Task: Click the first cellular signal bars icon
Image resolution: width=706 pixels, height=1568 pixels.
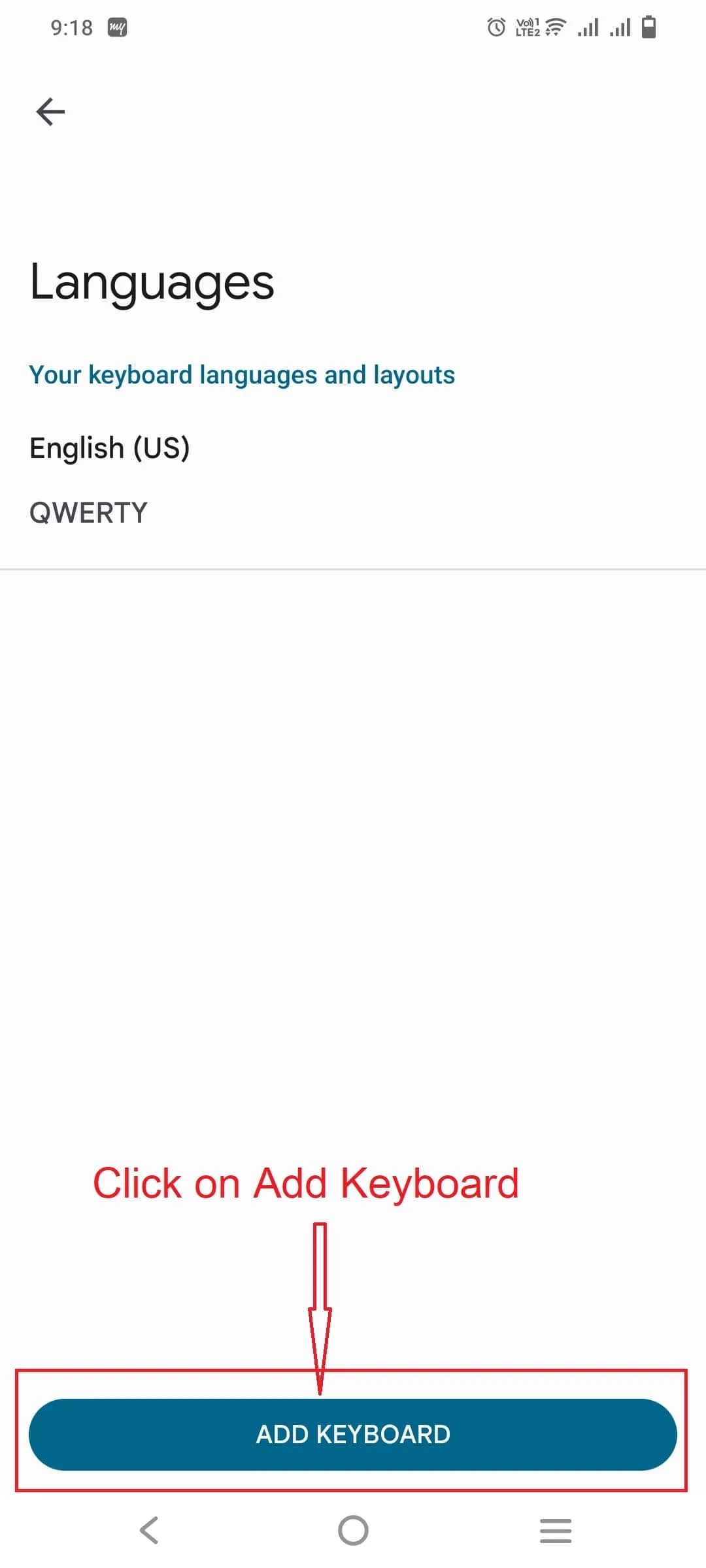Action: (x=589, y=27)
